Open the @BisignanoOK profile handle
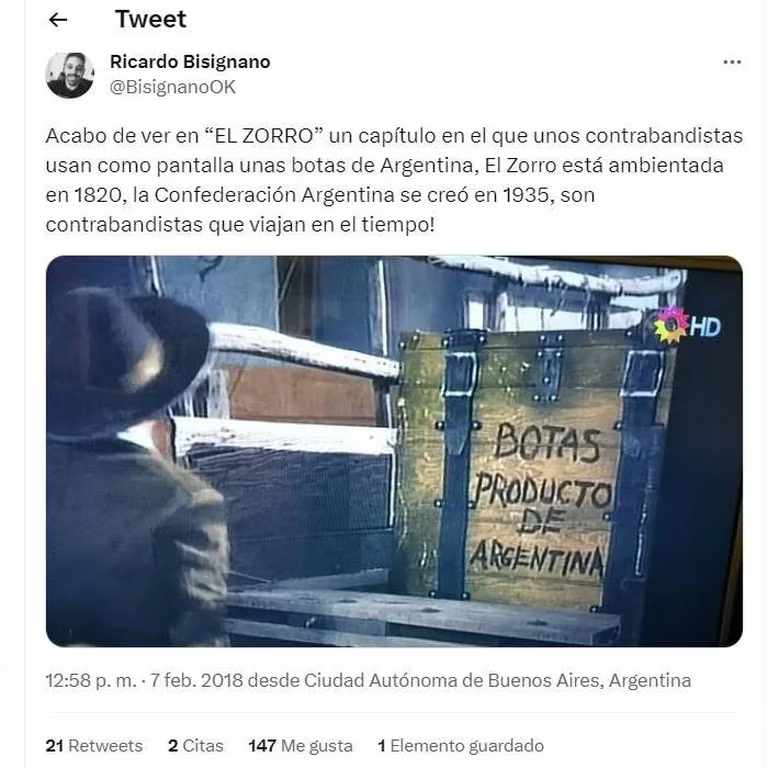The height and width of the screenshot is (768, 768). click(172, 87)
